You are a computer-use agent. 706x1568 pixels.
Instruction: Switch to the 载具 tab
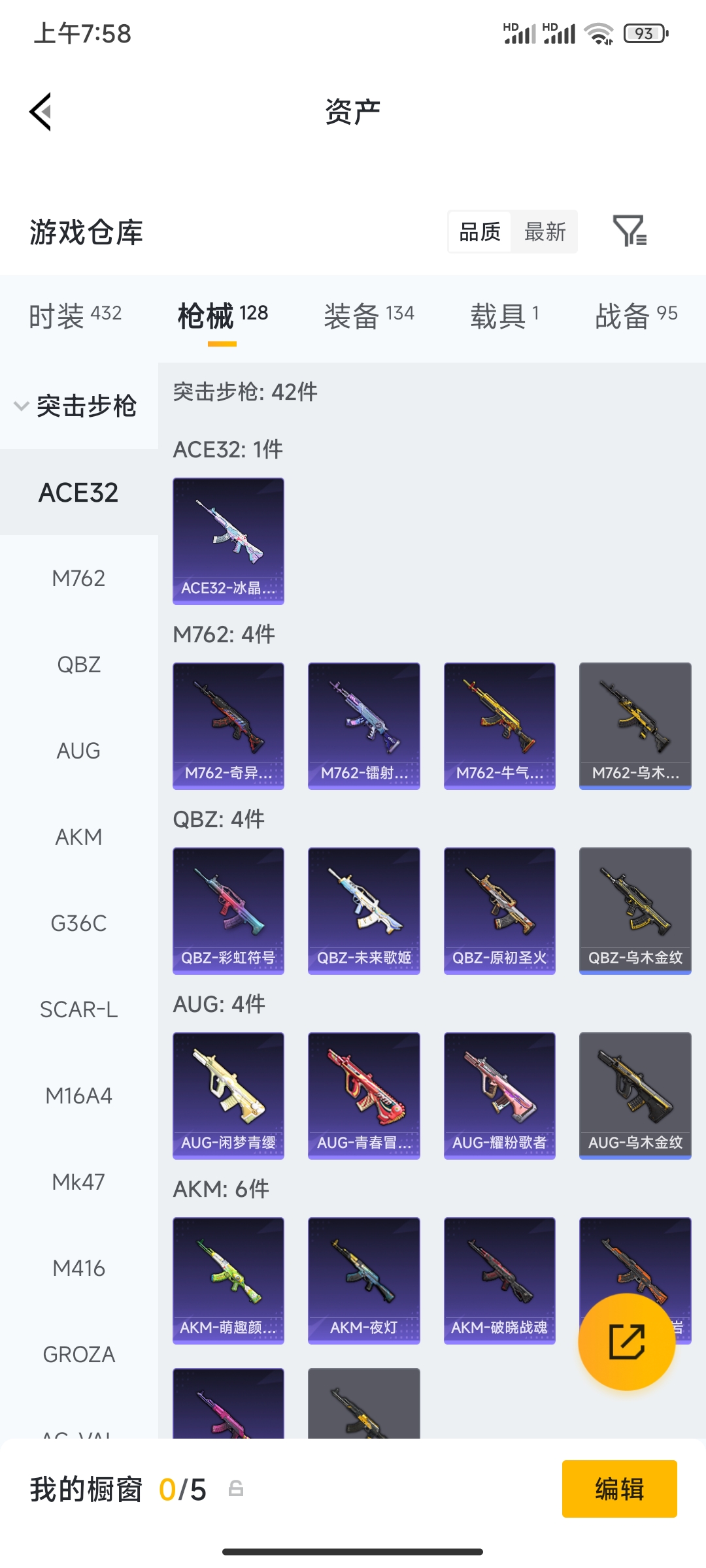pyautogui.click(x=505, y=316)
